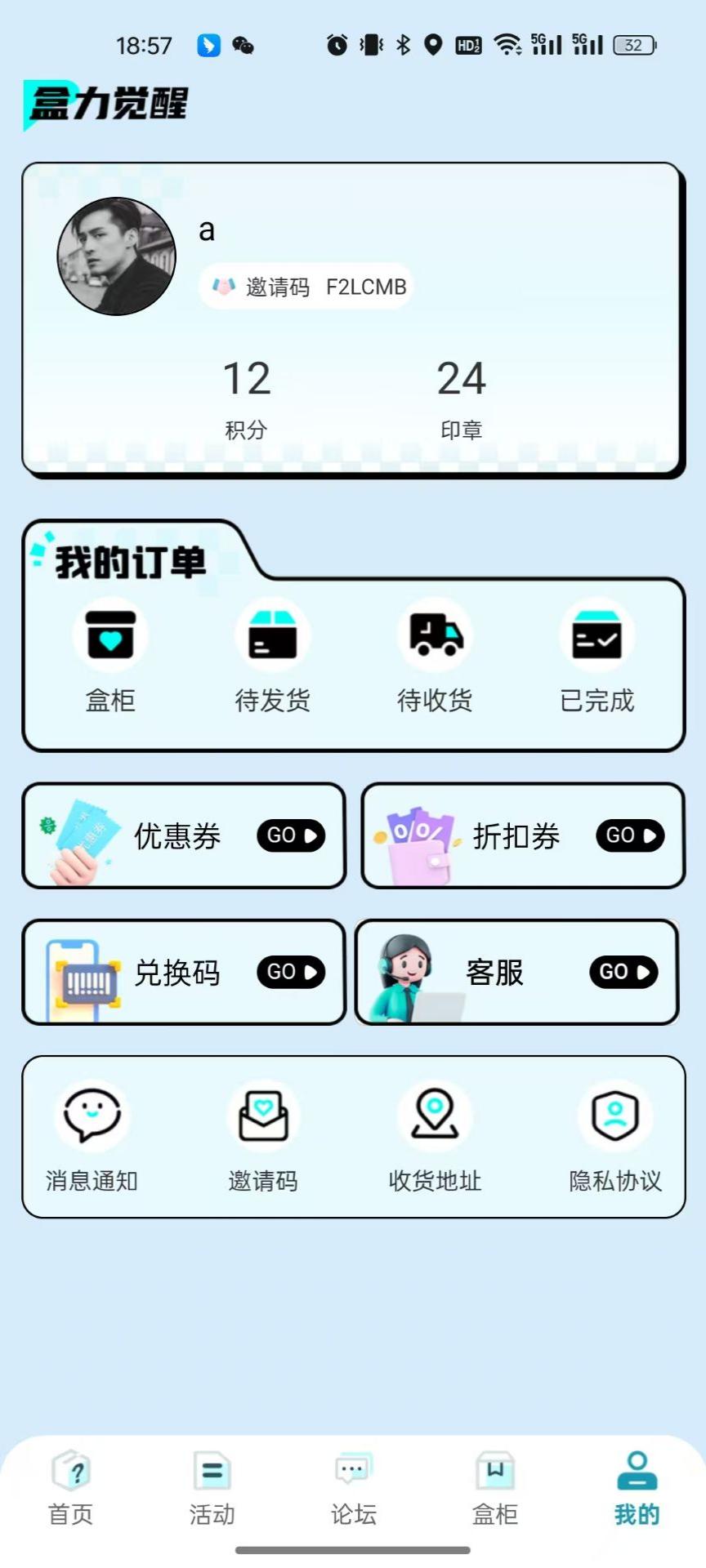Image resolution: width=706 pixels, height=1568 pixels.
Task: View completed orders with 已完成 icon
Action: tap(597, 635)
